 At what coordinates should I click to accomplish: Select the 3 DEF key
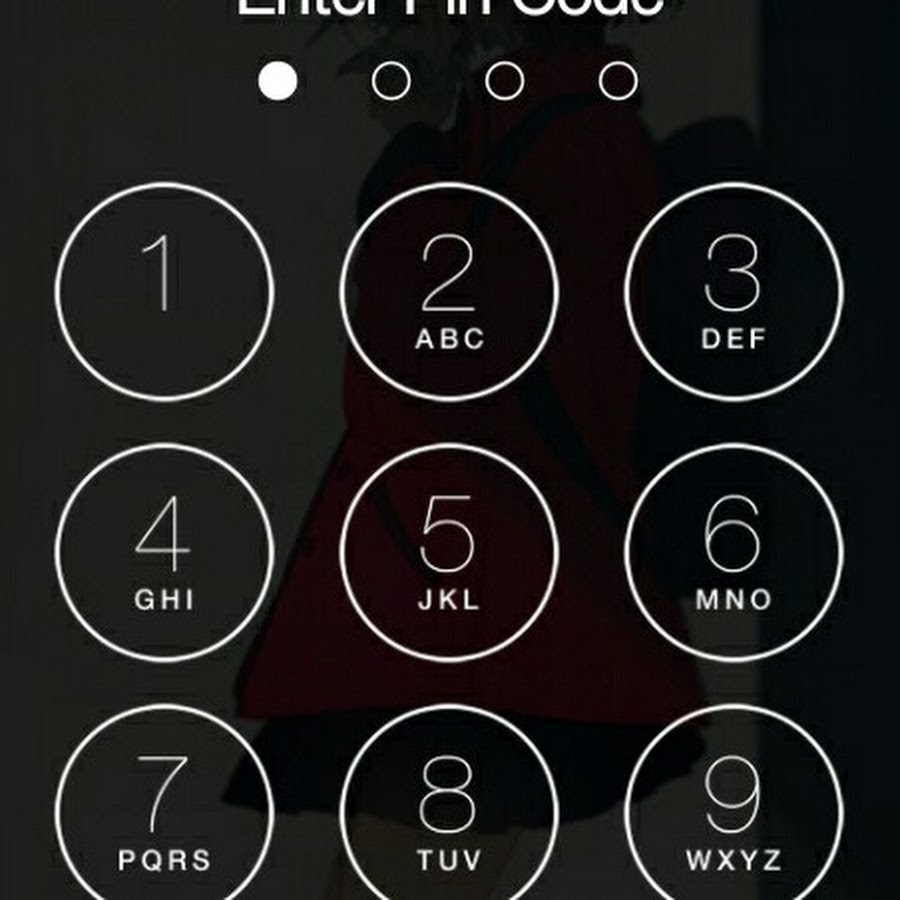(x=733, y=292)
